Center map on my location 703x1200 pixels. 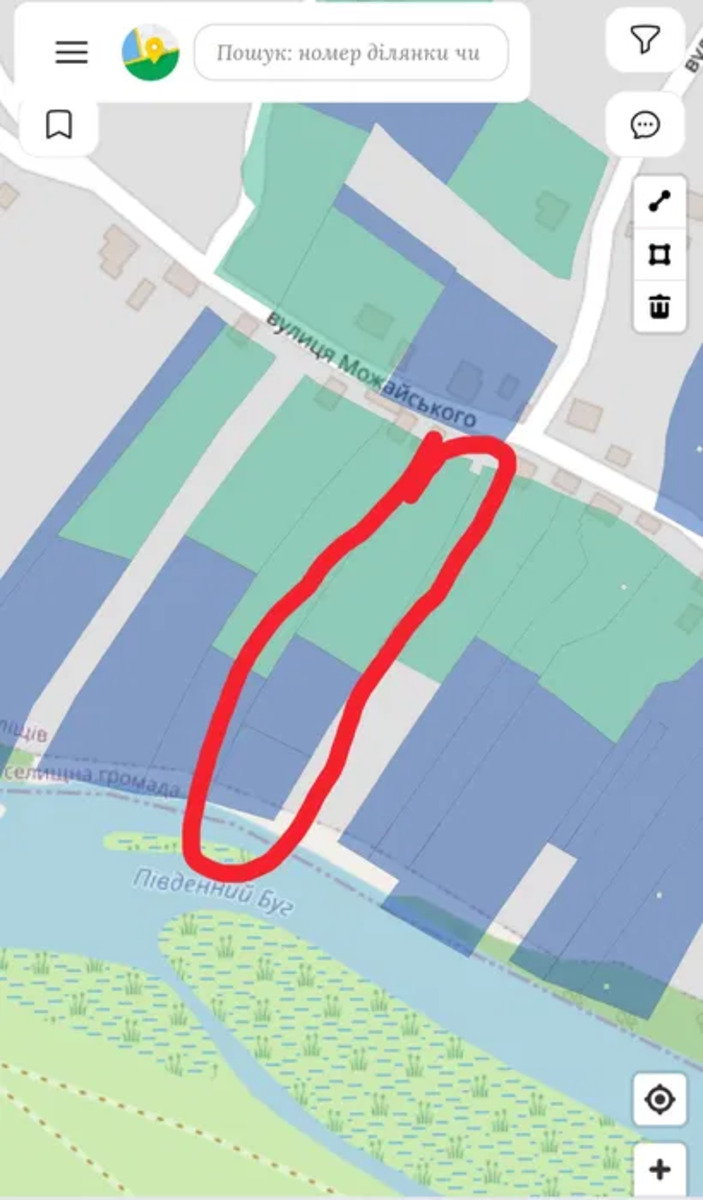659,1101
